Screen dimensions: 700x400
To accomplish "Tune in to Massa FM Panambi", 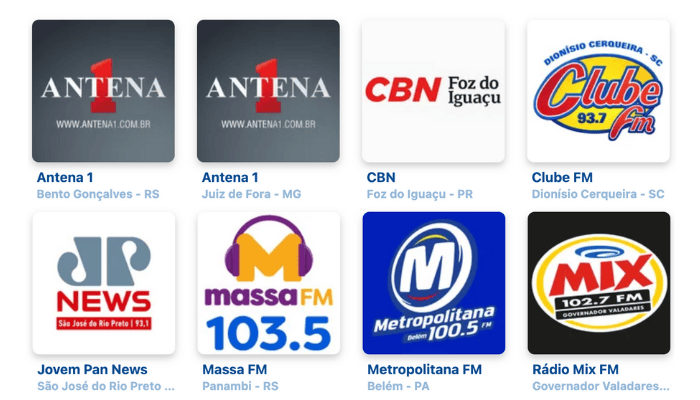I will (268, 283).
